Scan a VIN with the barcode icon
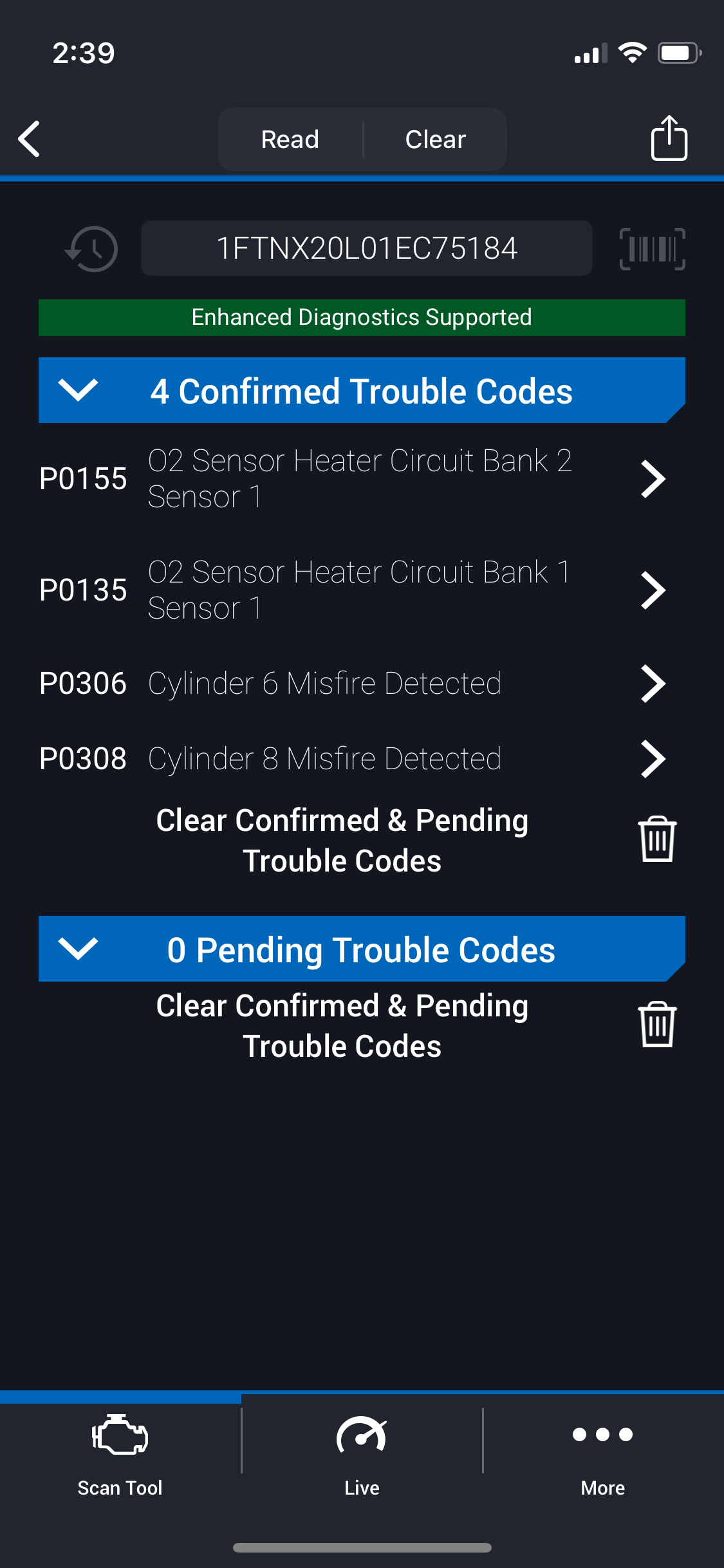The width and height of the screenshot is (724, 1568). (x=652, y=248)
